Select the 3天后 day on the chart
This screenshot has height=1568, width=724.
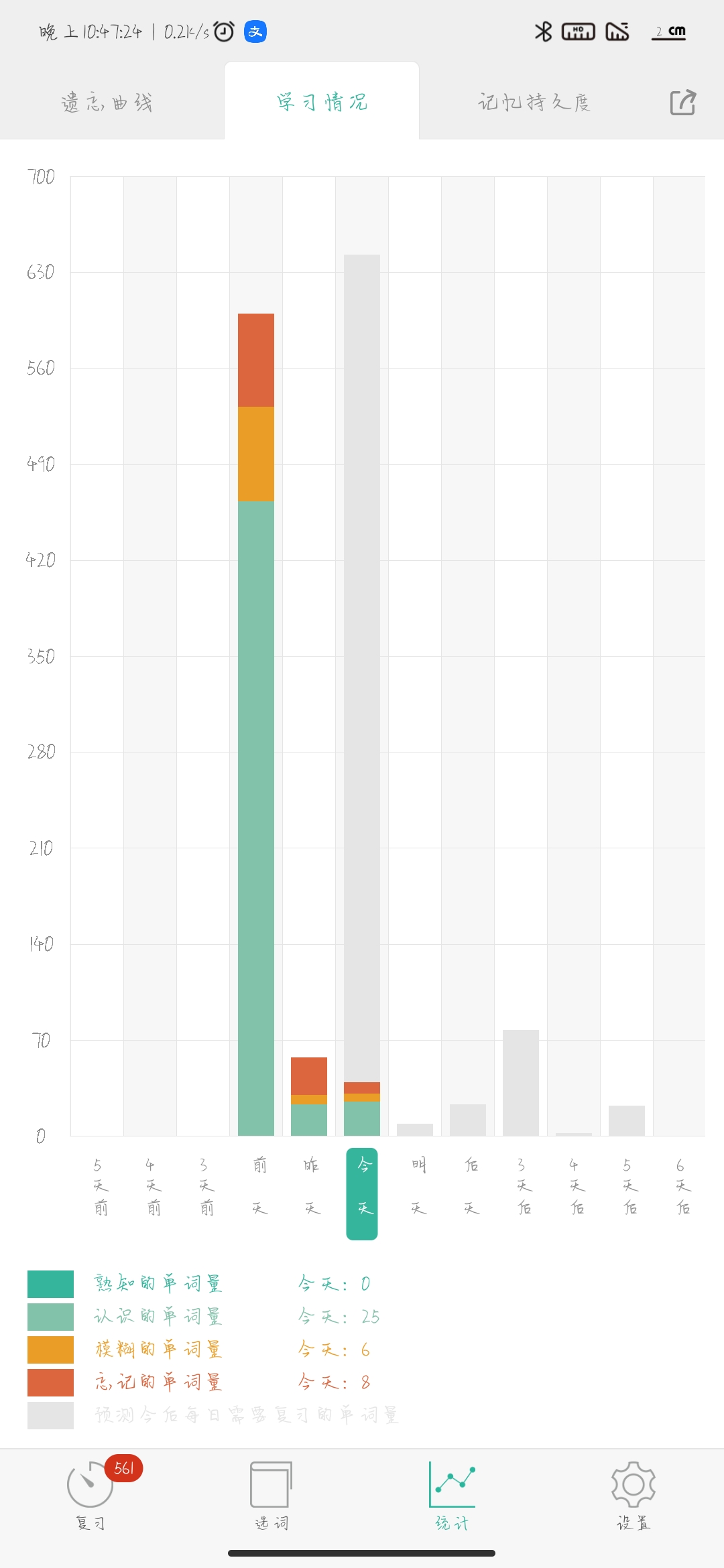(524, 1187)
